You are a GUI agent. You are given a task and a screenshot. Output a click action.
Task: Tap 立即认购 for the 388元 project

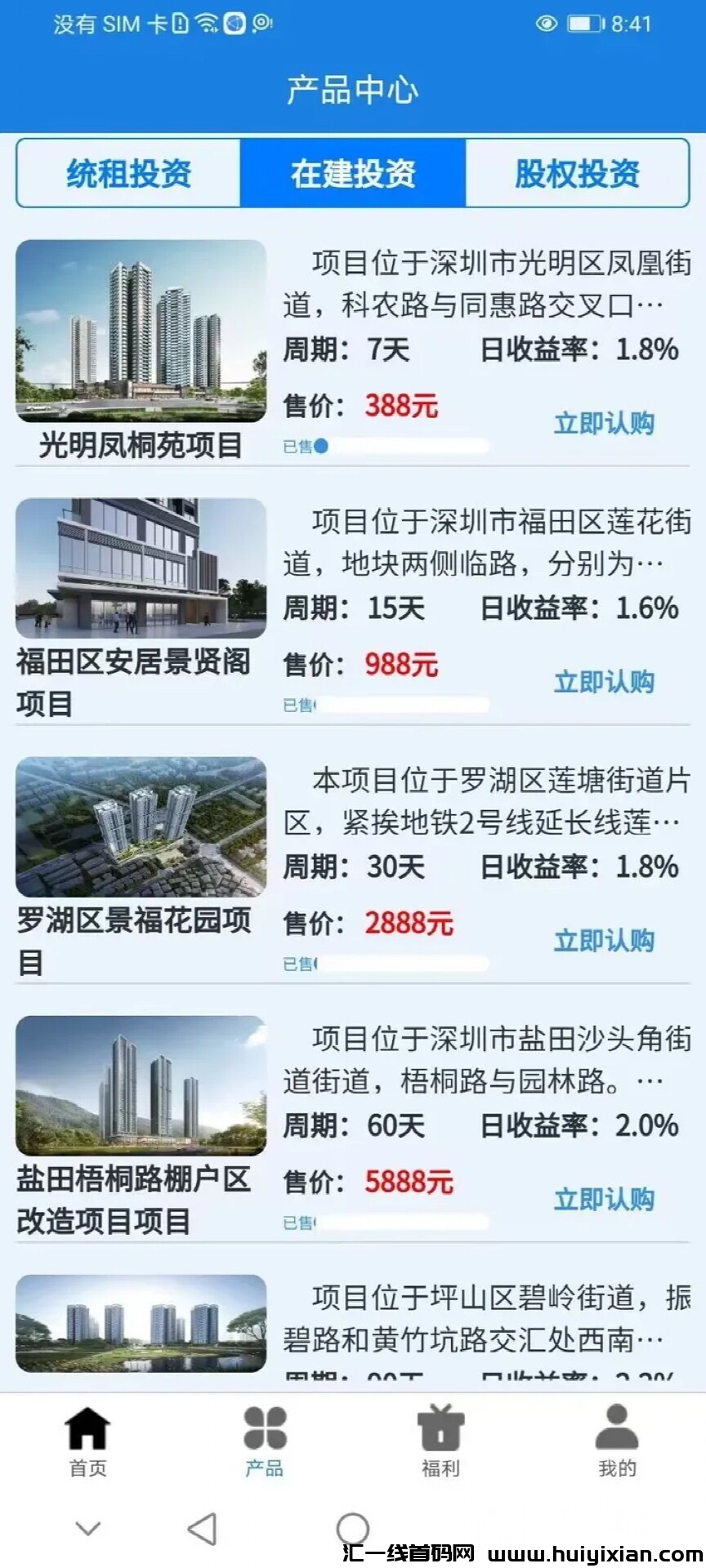(604, 423)
